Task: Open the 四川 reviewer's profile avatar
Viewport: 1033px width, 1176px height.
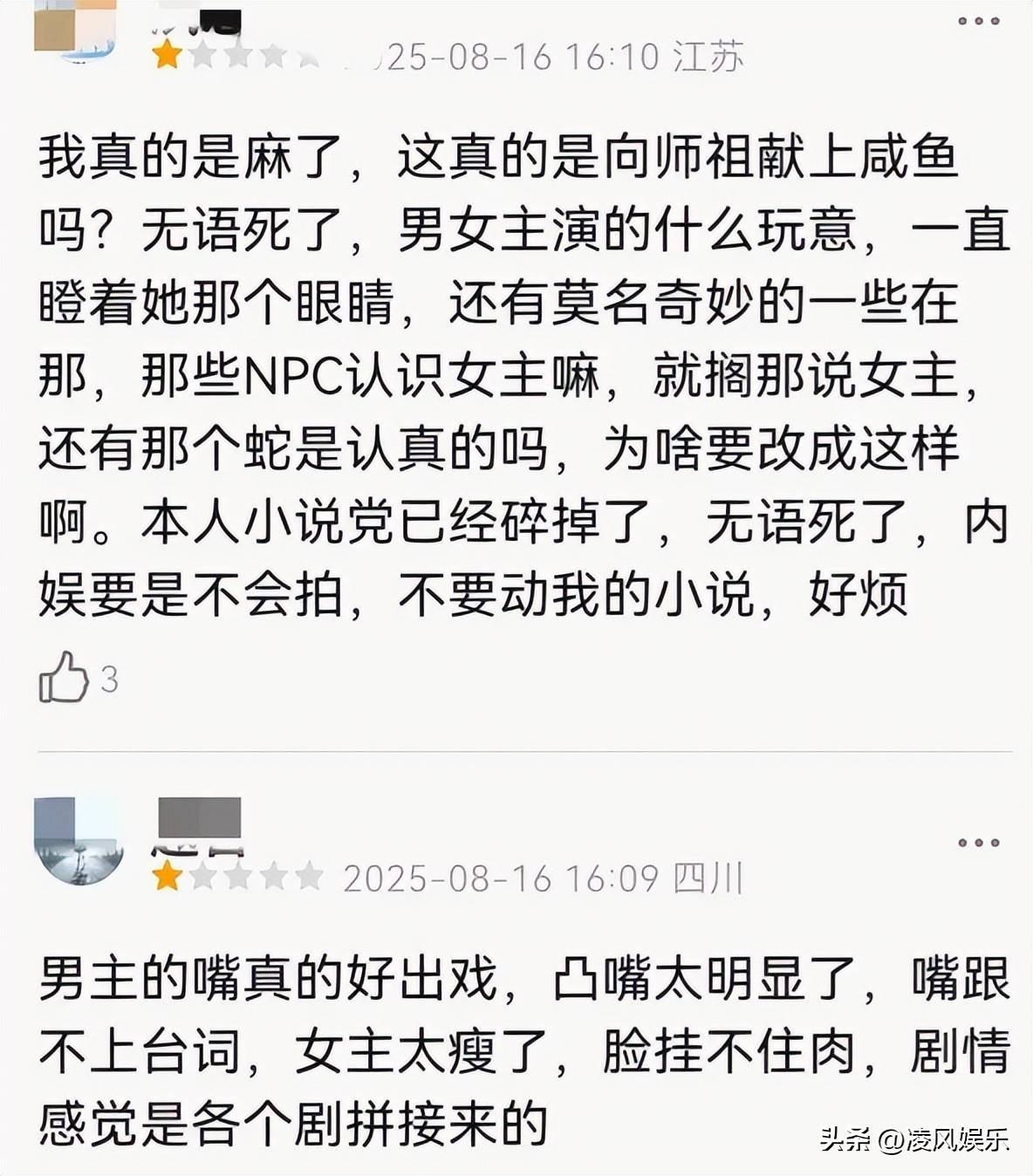Action: [x=79, y=839]
